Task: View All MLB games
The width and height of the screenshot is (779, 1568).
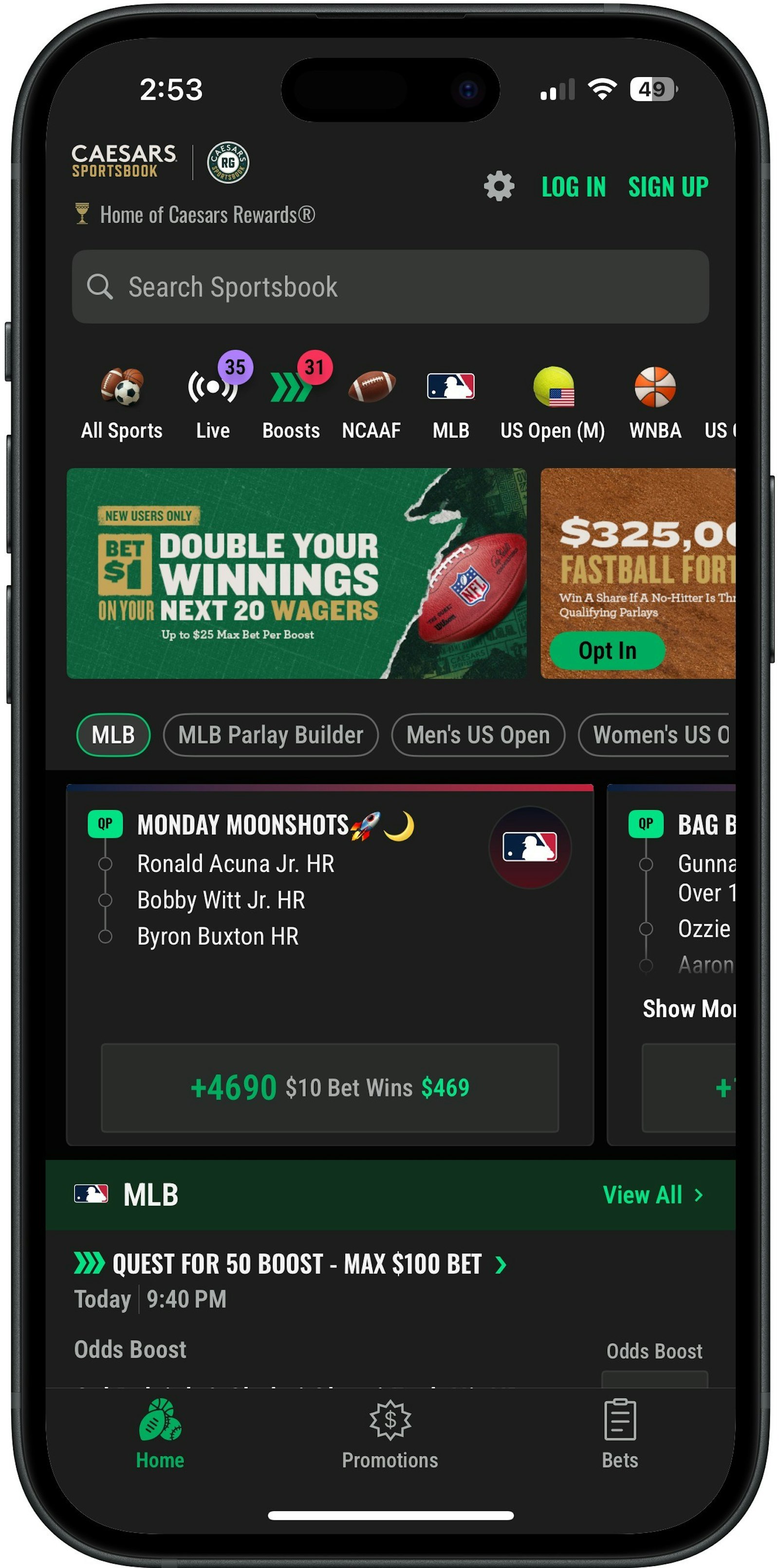Action: point(652,1194)
